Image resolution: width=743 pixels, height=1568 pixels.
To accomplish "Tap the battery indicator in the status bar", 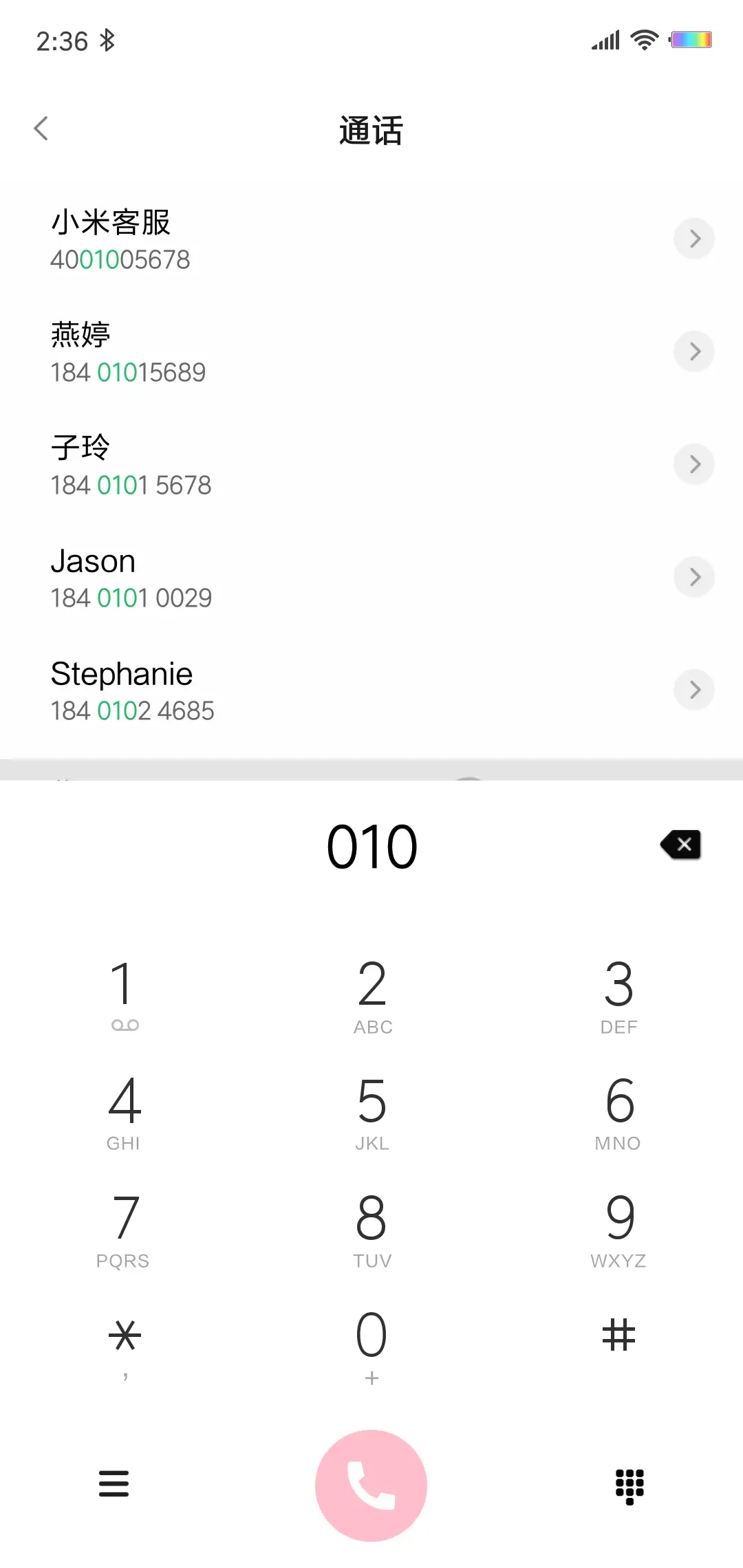I will 691,40.
